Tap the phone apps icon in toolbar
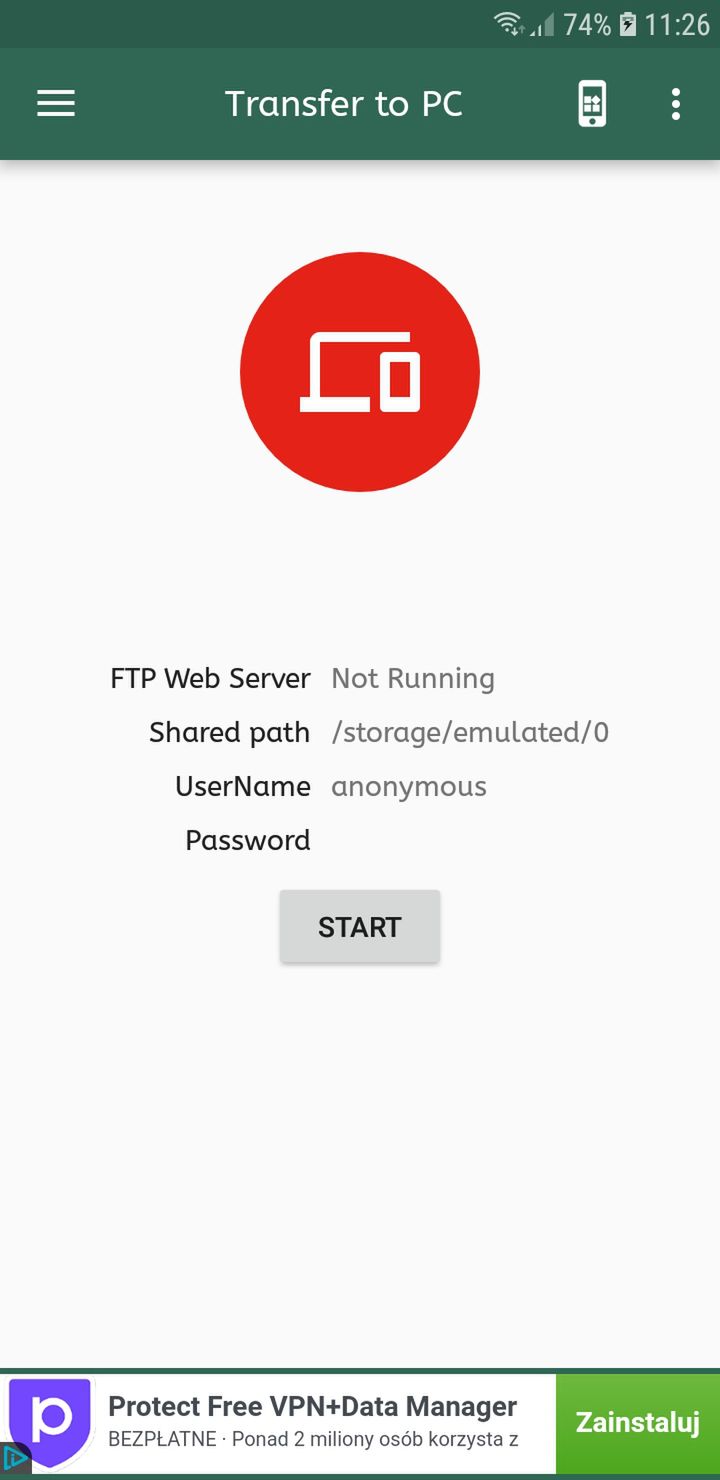This screenshot has width=720, height=1480. point(592,104)
